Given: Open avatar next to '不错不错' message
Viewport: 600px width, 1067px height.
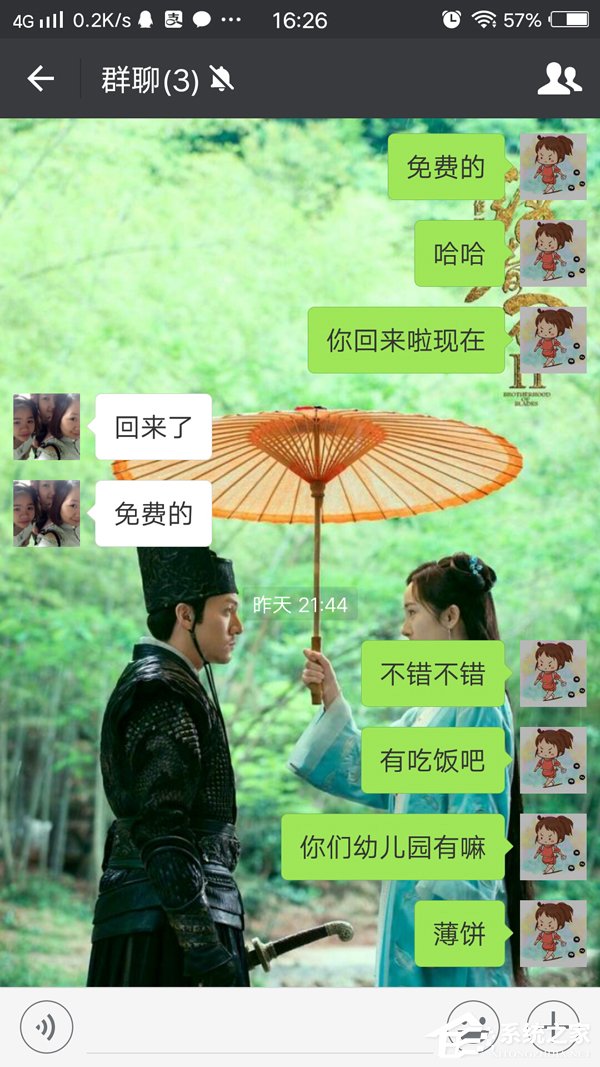Looking at the screenshot, I should coord(553,674).
